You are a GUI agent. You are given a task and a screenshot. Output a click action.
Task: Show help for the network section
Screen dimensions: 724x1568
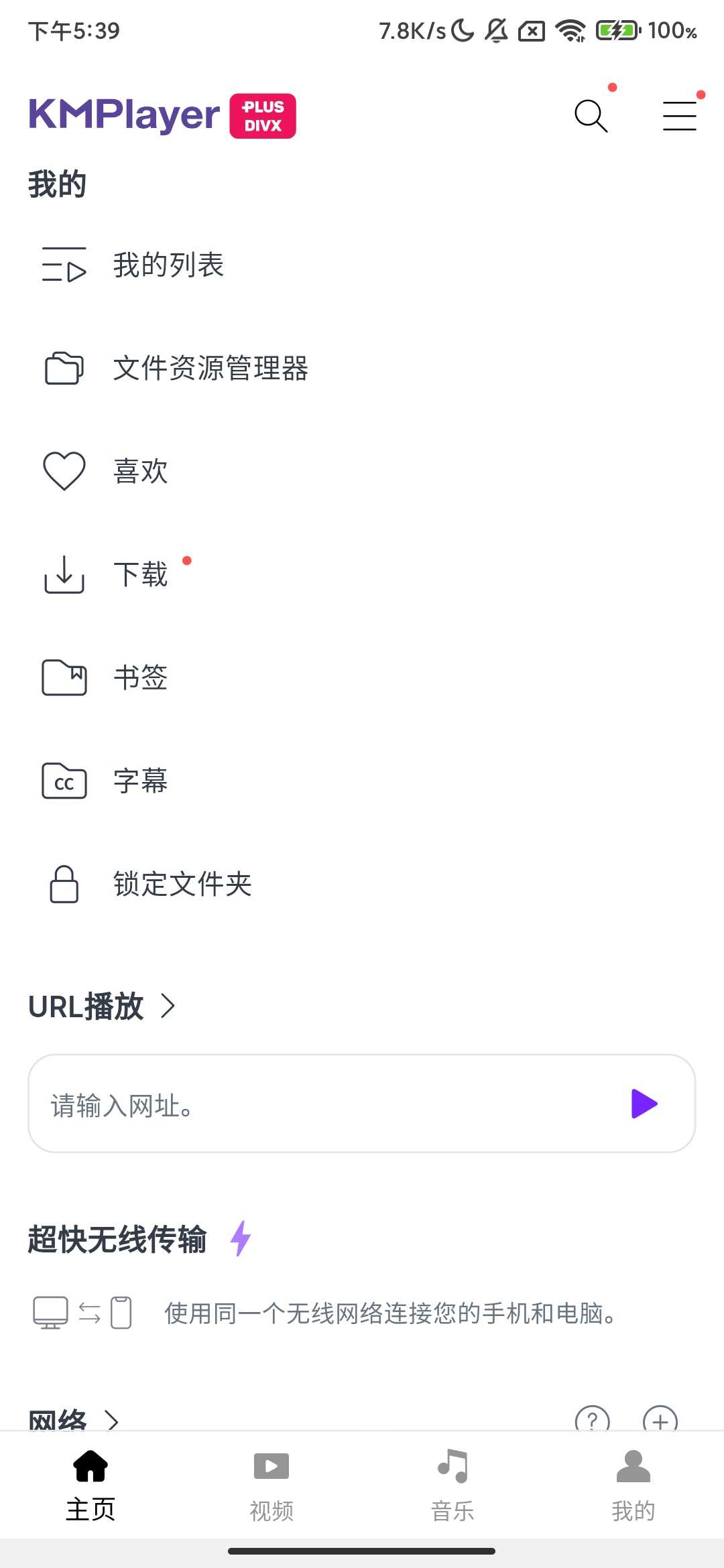[593, 1419]
